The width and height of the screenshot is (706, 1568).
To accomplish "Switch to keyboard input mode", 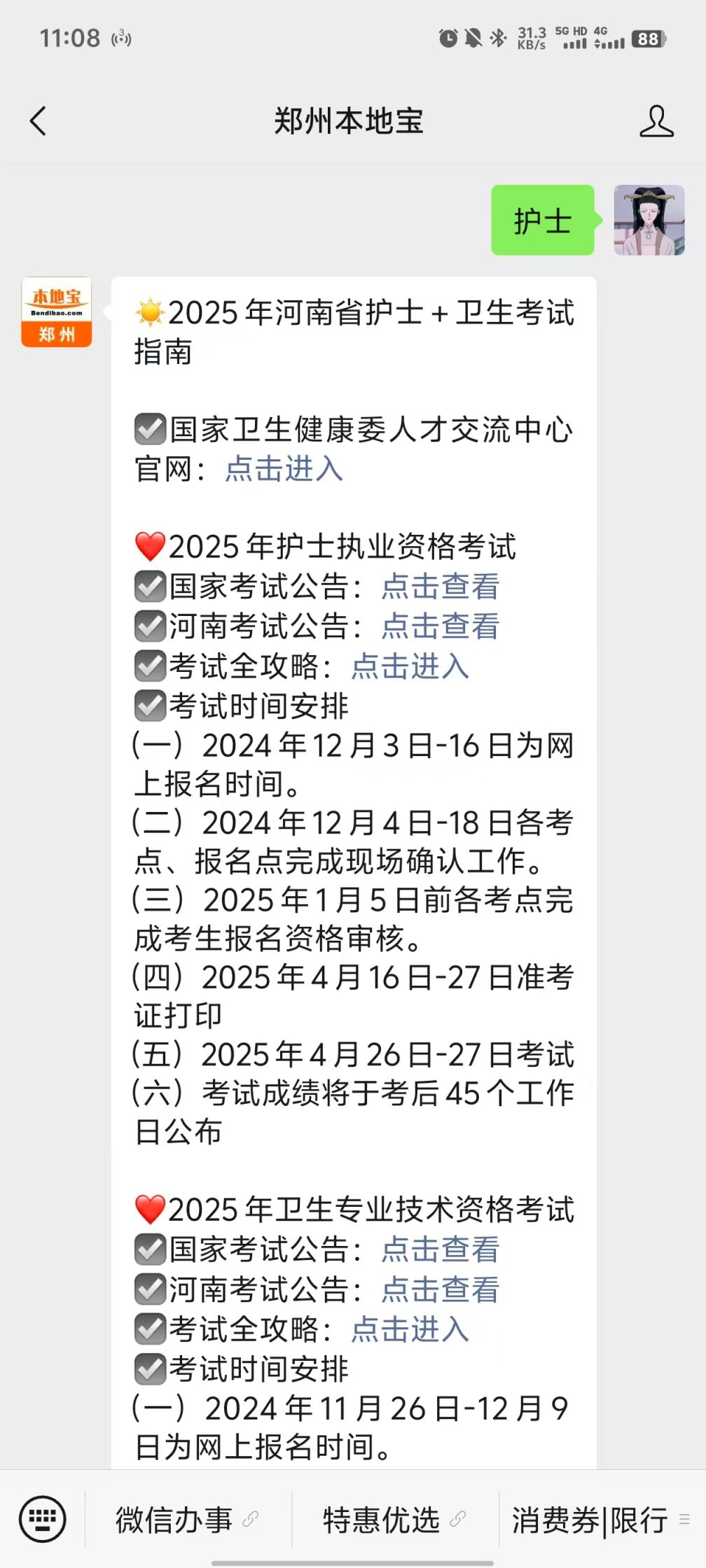I will pyautogui.click(x=43, y=1519).
